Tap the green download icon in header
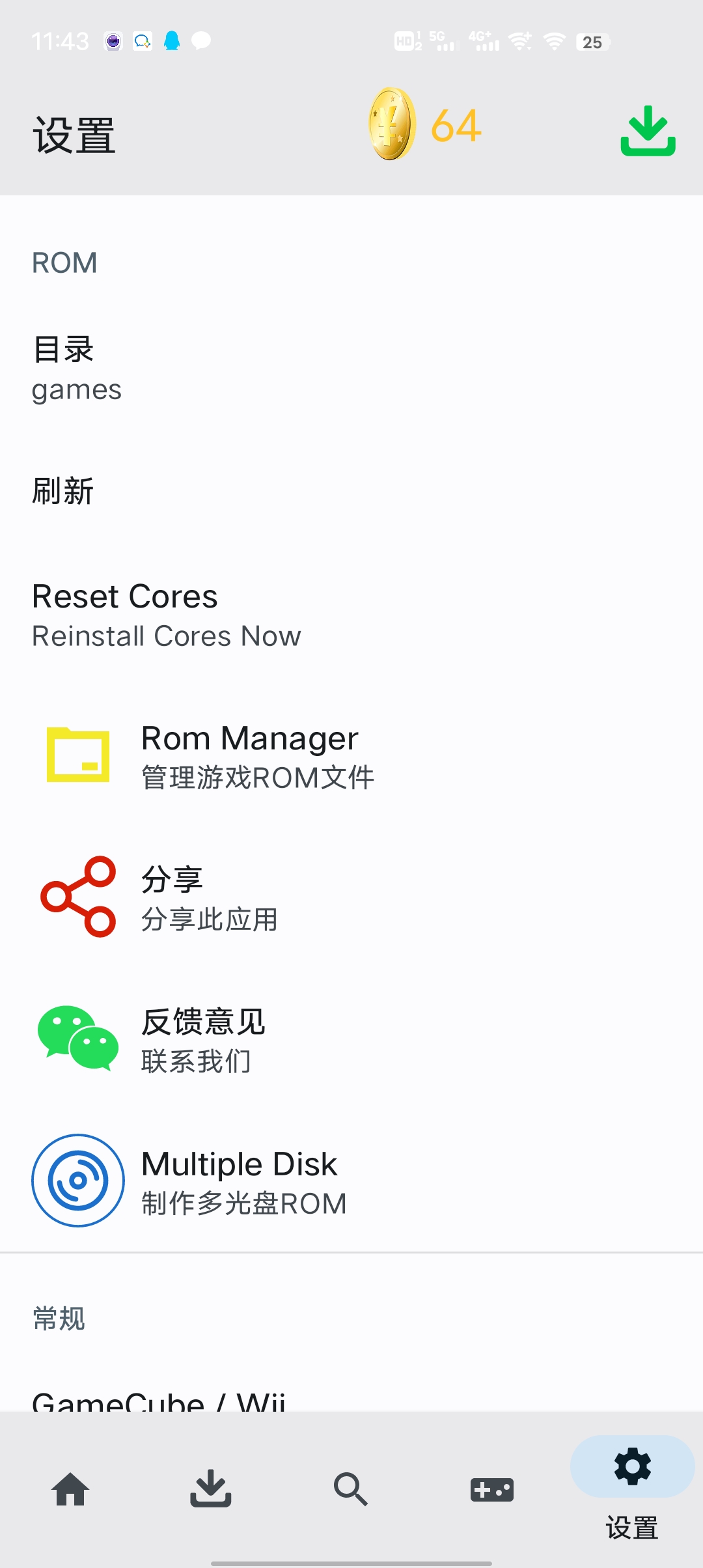 pyautogui.click(x=648, y=131)
